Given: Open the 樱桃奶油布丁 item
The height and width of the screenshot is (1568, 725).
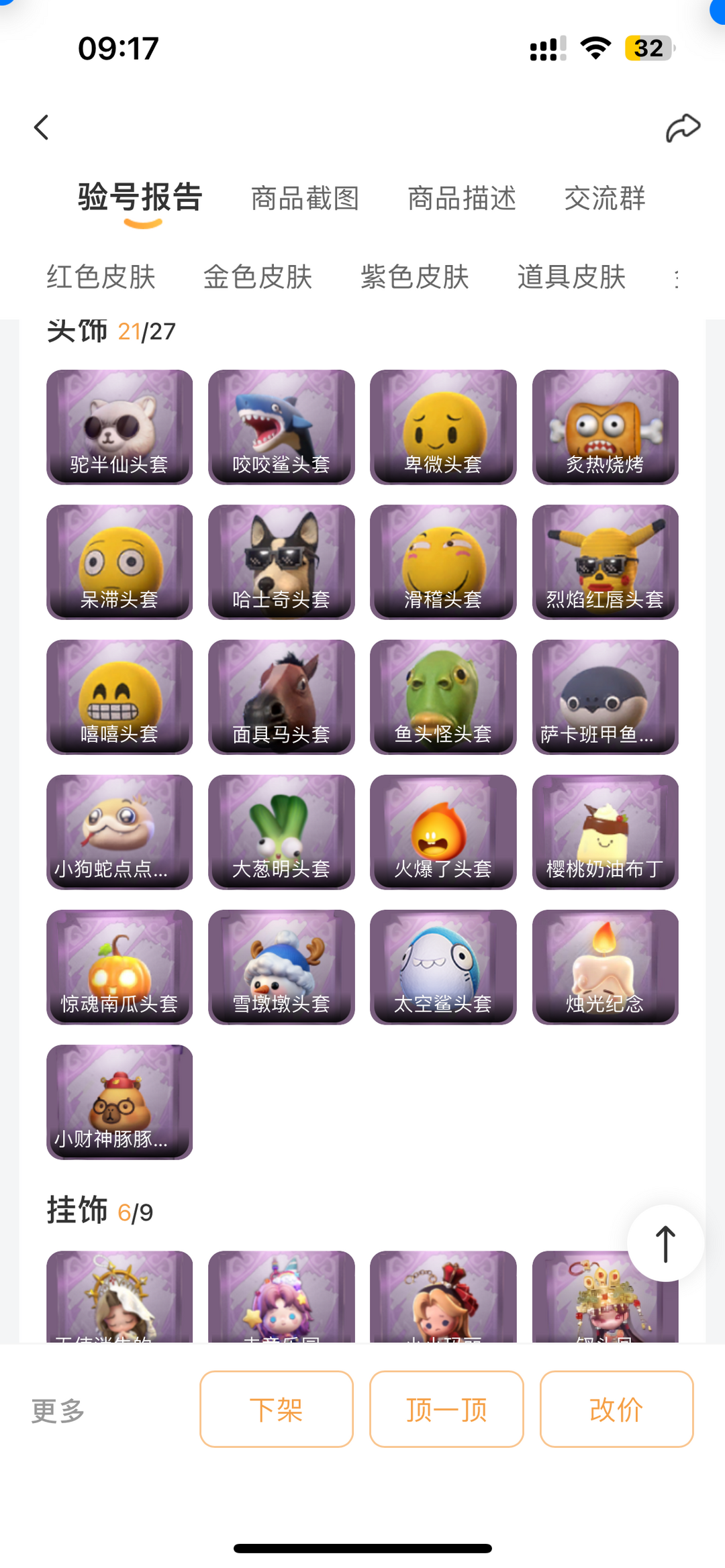Looking at the screenshot, I should click(x=605, y=831).
